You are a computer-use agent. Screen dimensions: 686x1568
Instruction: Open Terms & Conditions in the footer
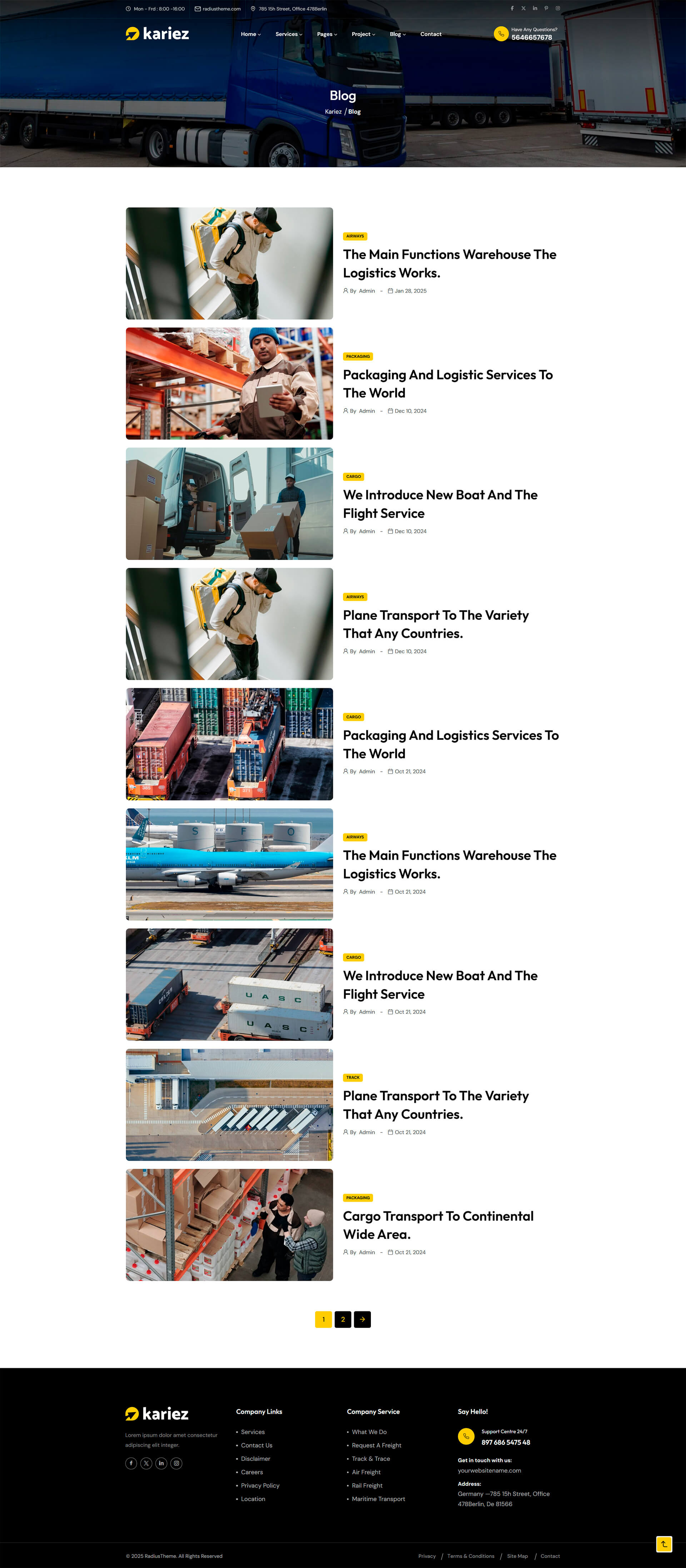[x=471, y=1556]
